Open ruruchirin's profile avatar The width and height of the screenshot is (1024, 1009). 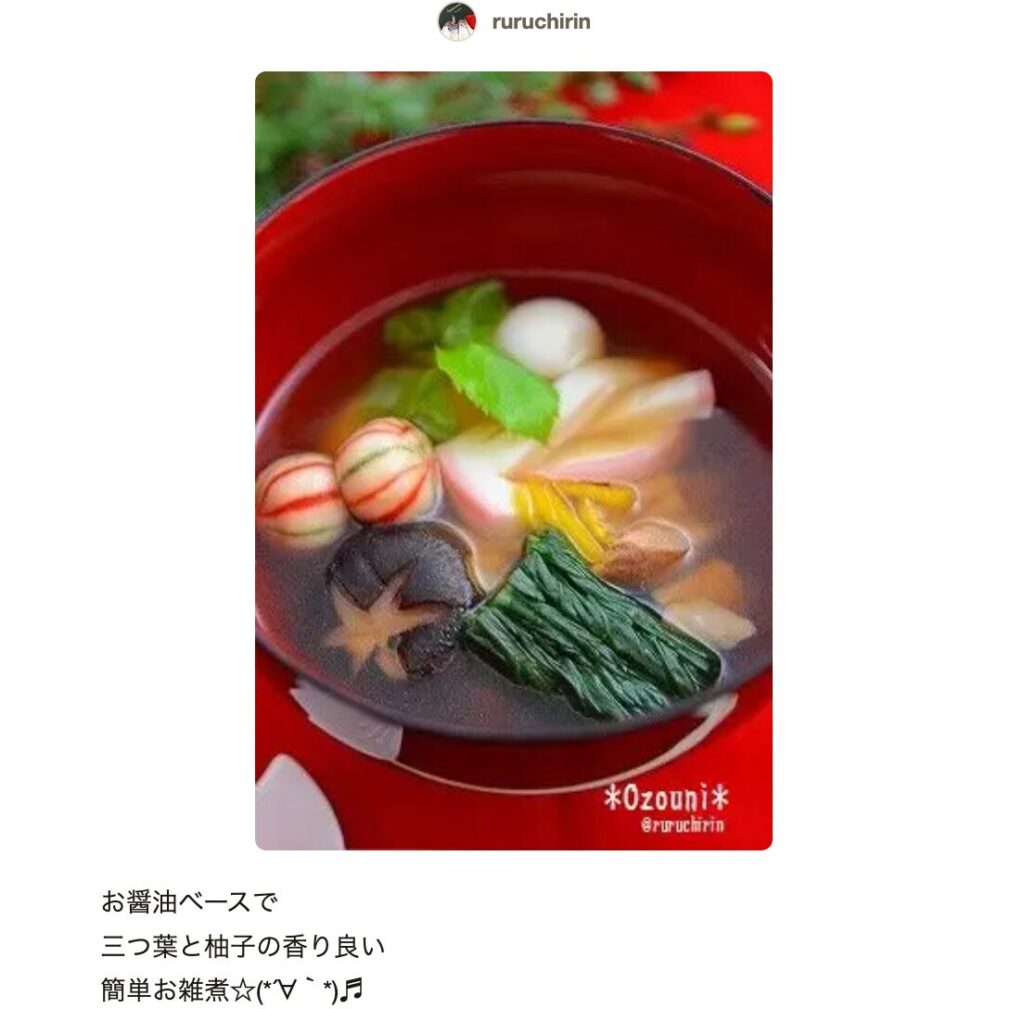coord(457,21)
